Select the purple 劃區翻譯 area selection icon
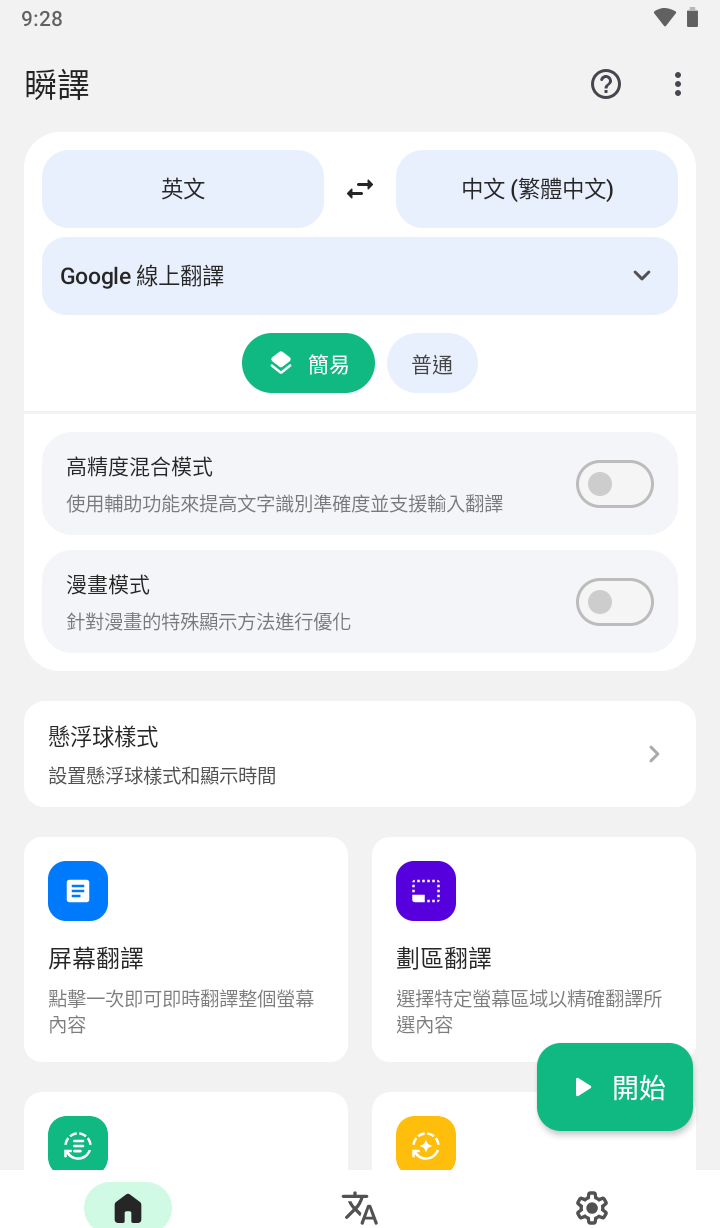720x1228 pixels. (x=426, y=891)
